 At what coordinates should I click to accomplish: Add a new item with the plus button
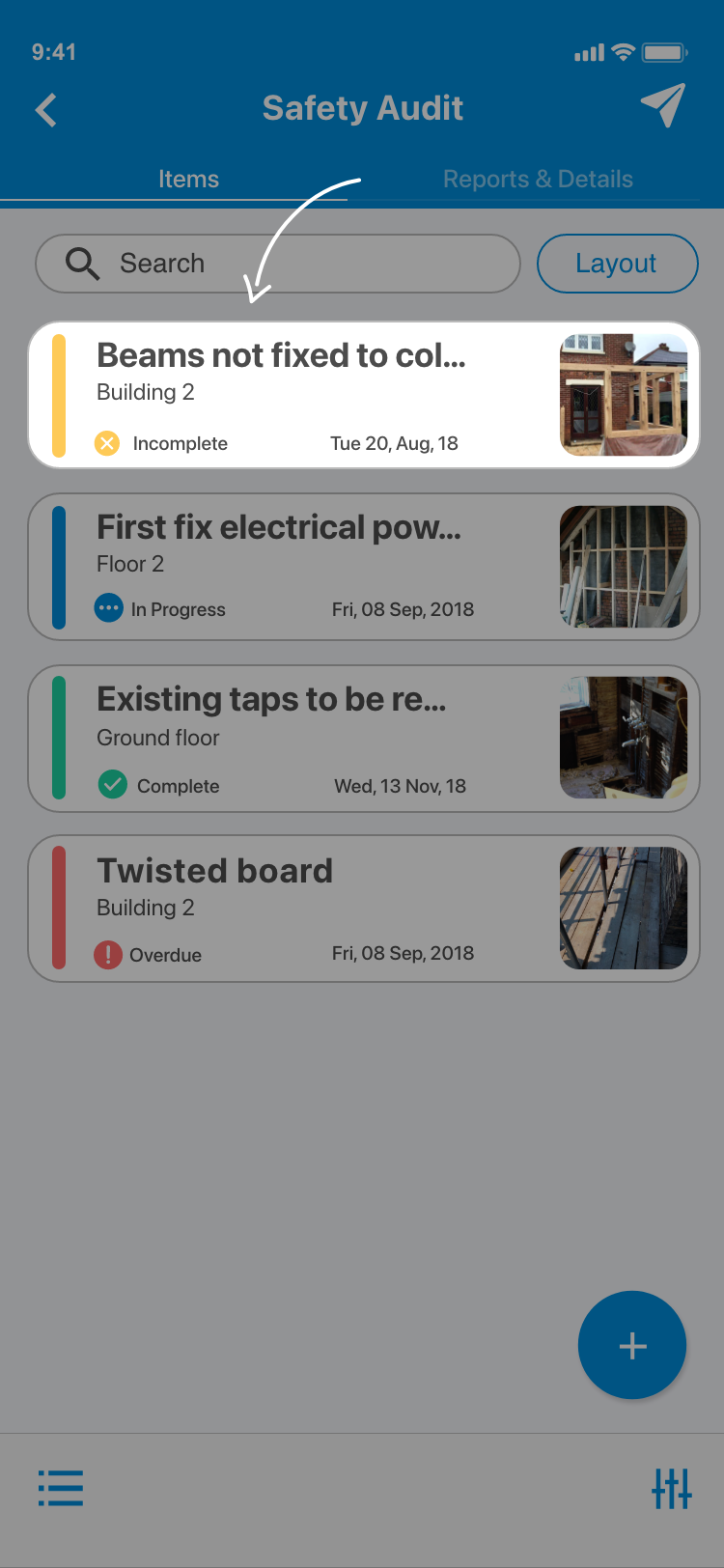(632, 1345)
